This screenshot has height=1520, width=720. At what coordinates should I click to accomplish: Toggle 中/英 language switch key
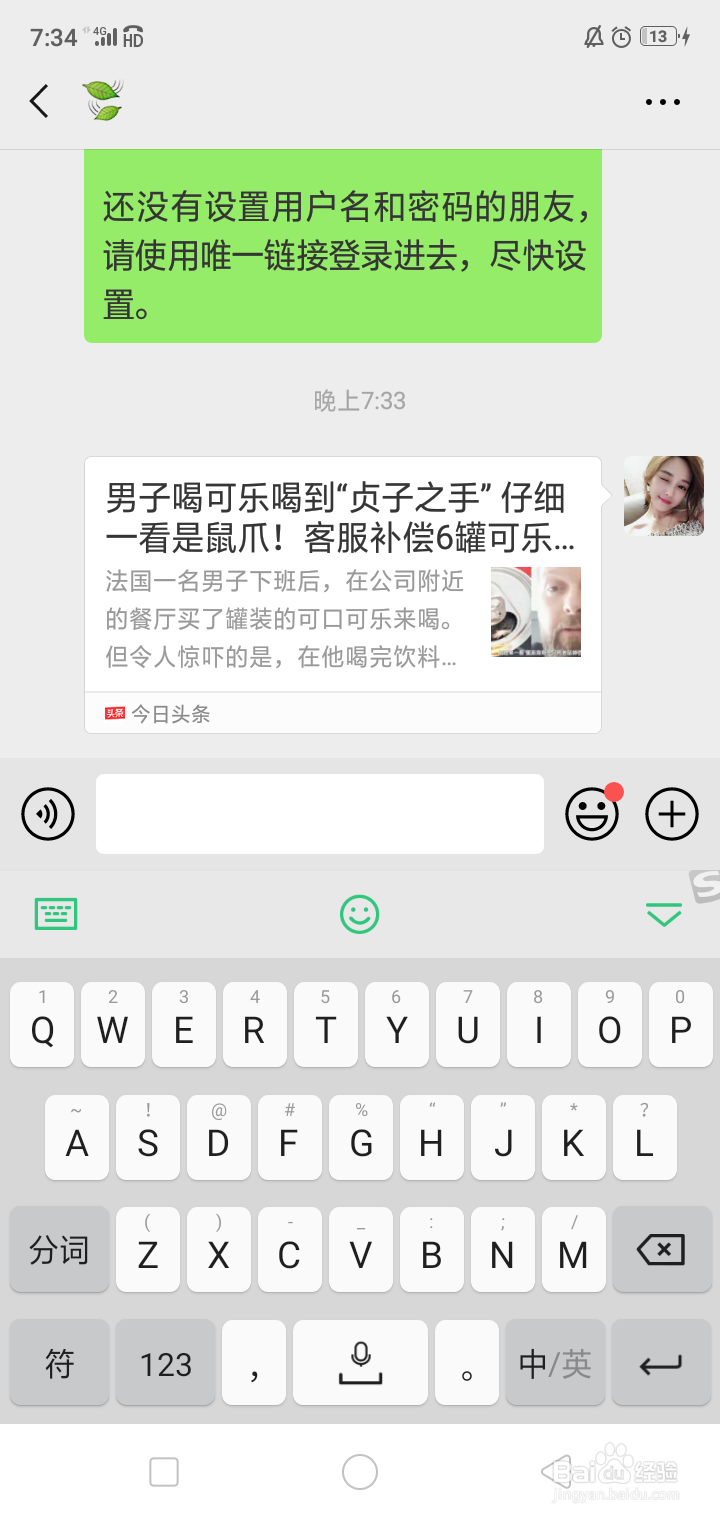pyautogui.click(x=554, y=1362)
